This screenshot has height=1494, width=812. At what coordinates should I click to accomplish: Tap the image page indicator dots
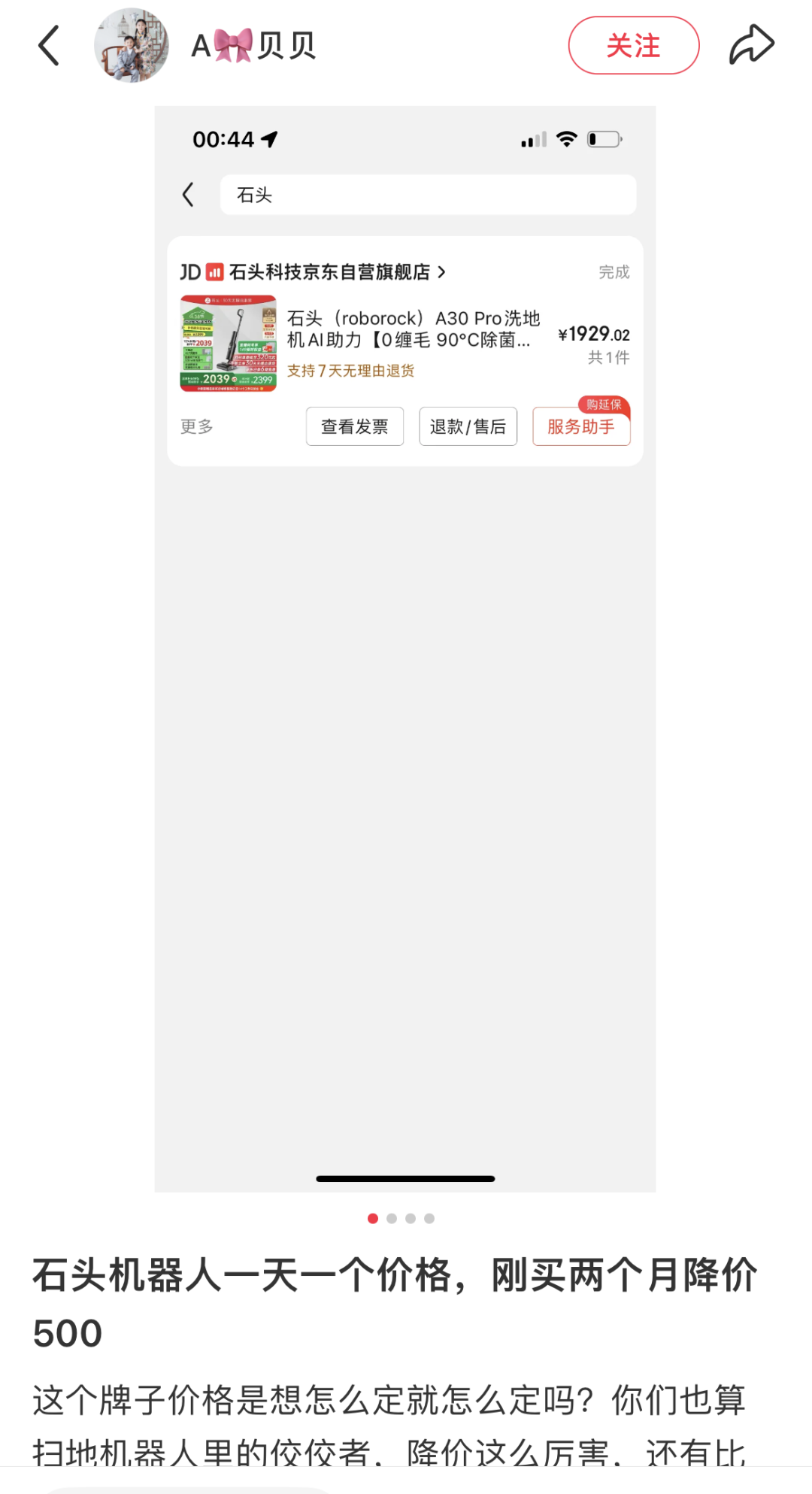click(401, 1218)
